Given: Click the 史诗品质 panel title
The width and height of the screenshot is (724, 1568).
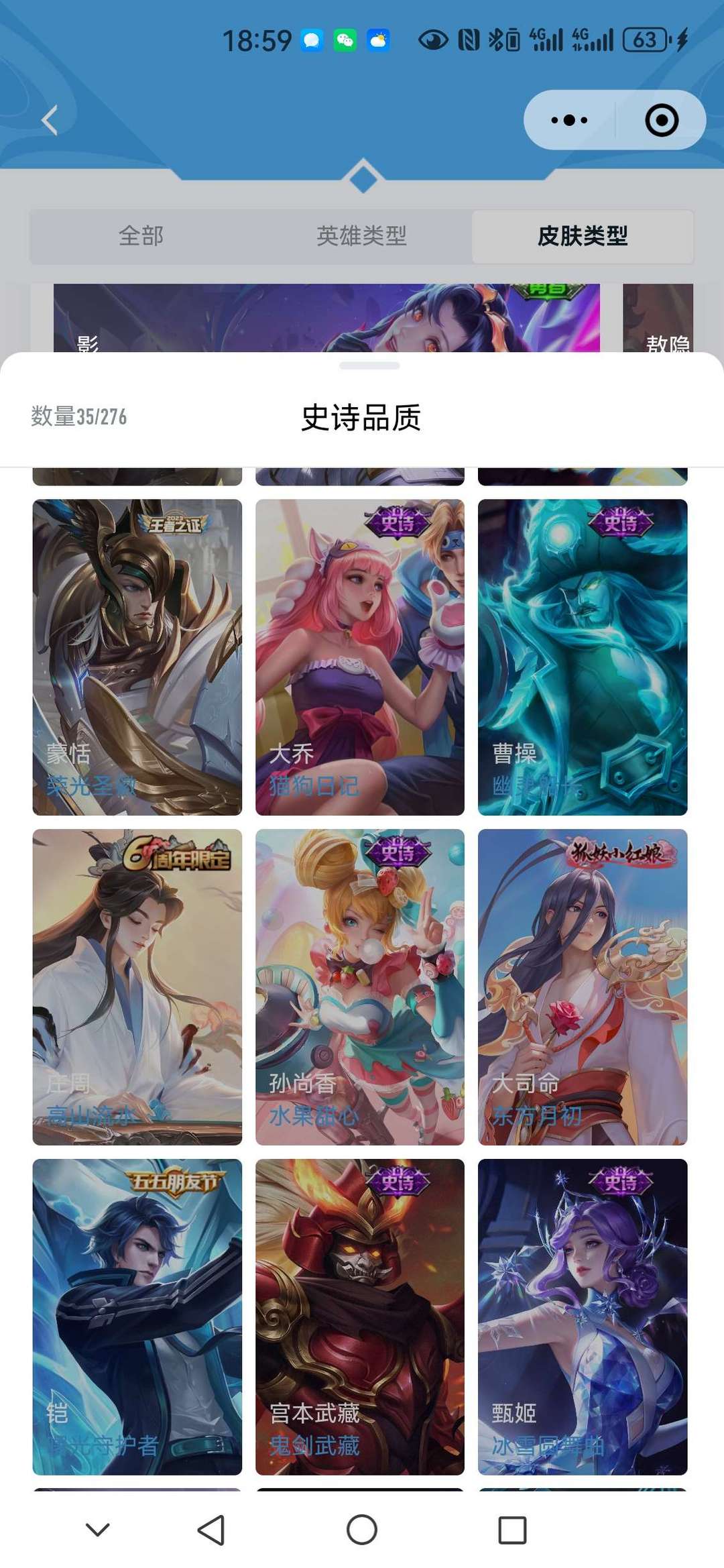Looking at the screenshot, I should (362, 416).
